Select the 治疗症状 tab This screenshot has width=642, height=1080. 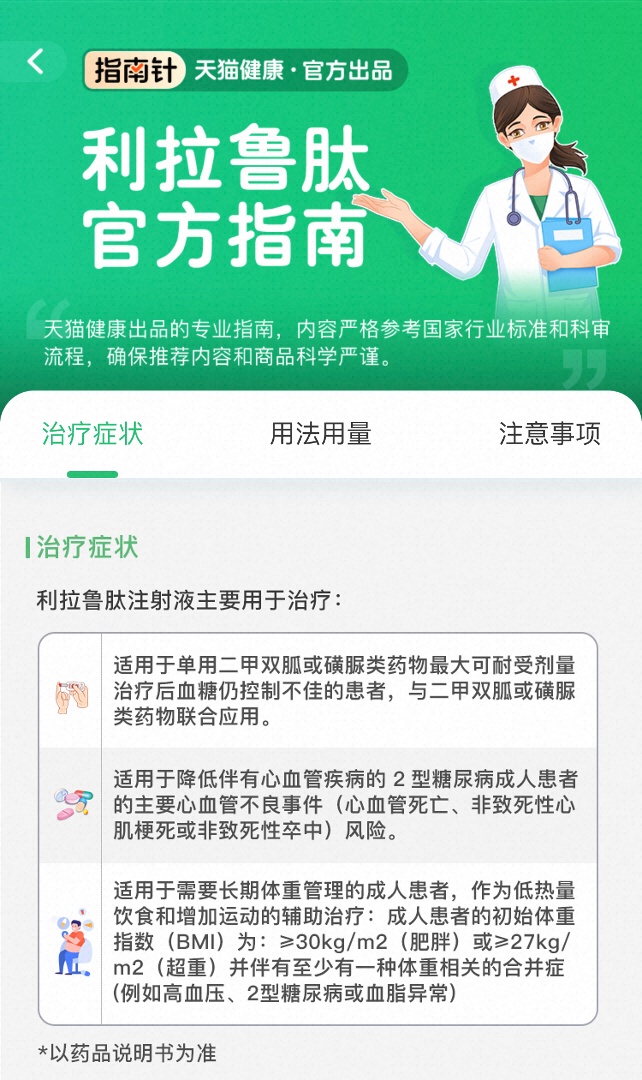[92, 434]
